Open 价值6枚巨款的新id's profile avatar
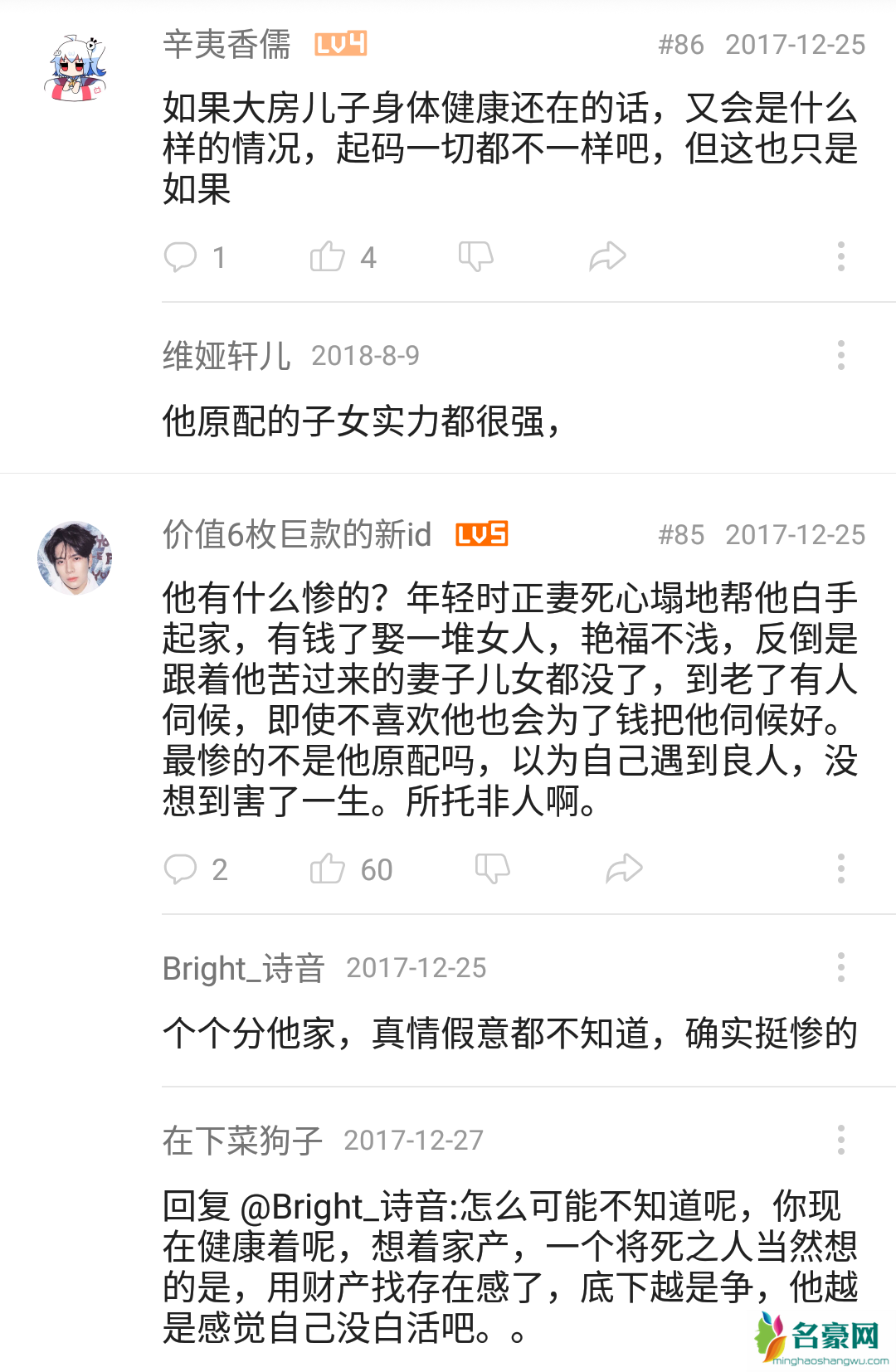This screenshot has width=896, height=1372. click(75, 558)
